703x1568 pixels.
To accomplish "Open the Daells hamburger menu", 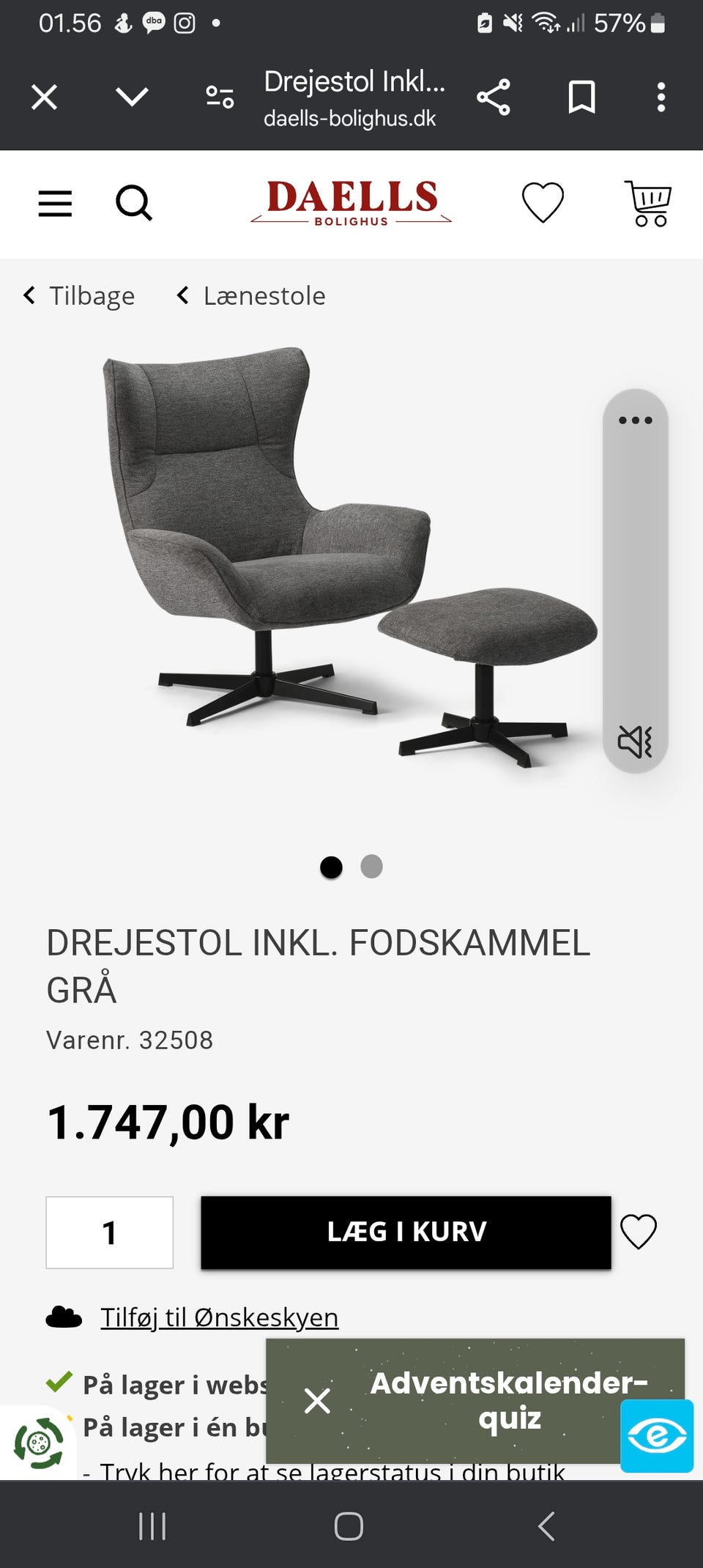I will coord(55,203).
